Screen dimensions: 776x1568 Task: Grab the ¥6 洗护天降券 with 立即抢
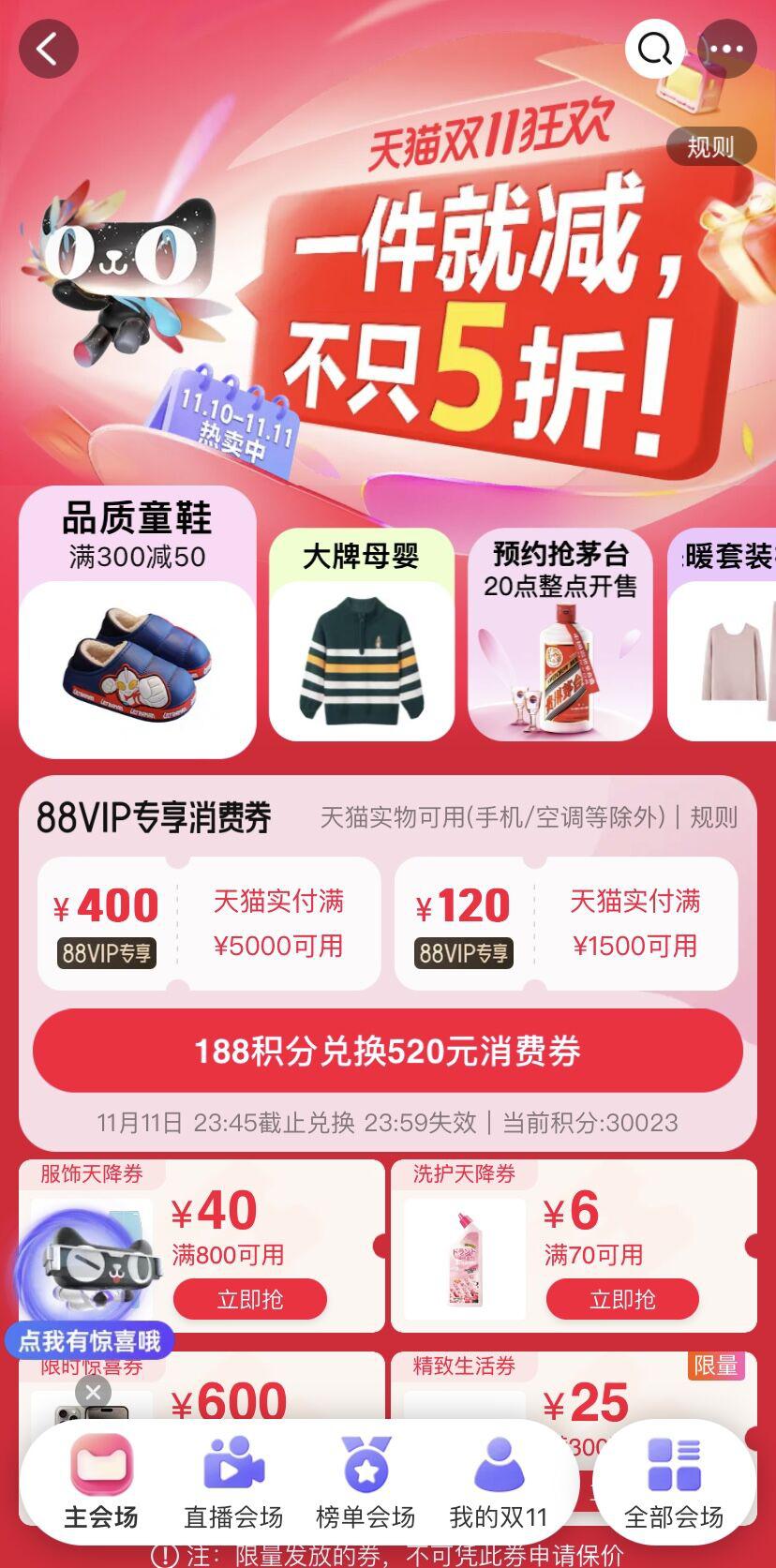[x=621, y=1299]
